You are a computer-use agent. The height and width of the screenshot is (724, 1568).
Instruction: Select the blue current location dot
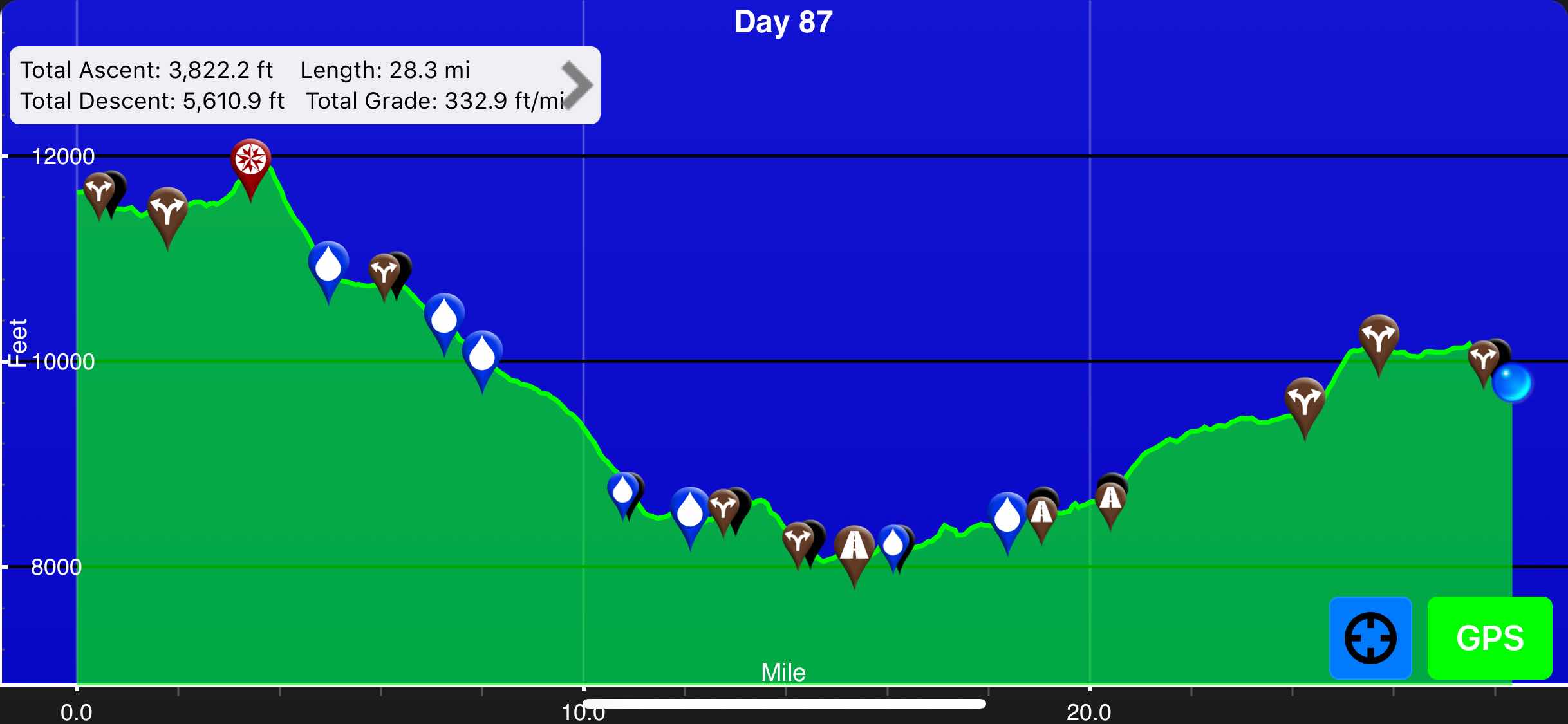pyautogui.click(x=1511, y=383)
